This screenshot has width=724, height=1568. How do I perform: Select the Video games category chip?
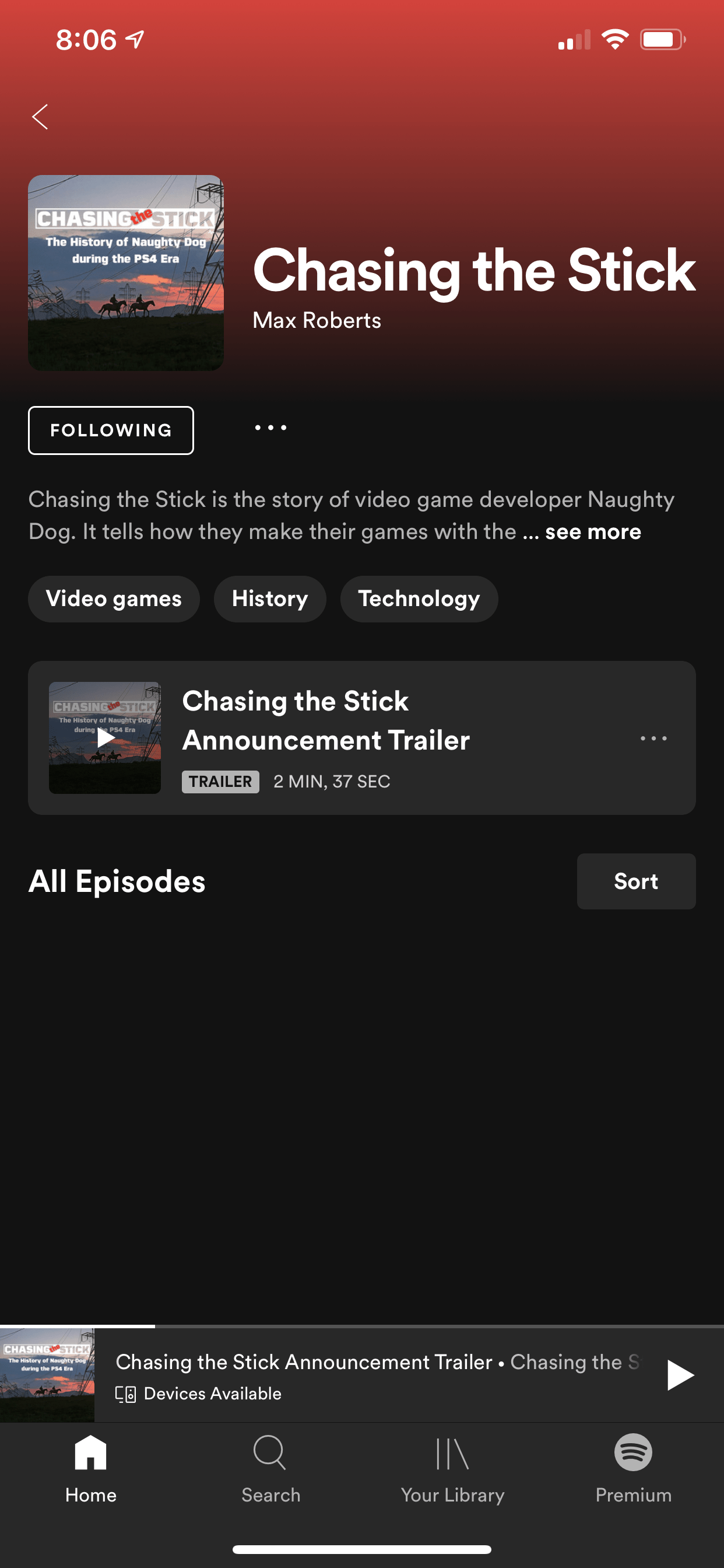tap(113, 599)
